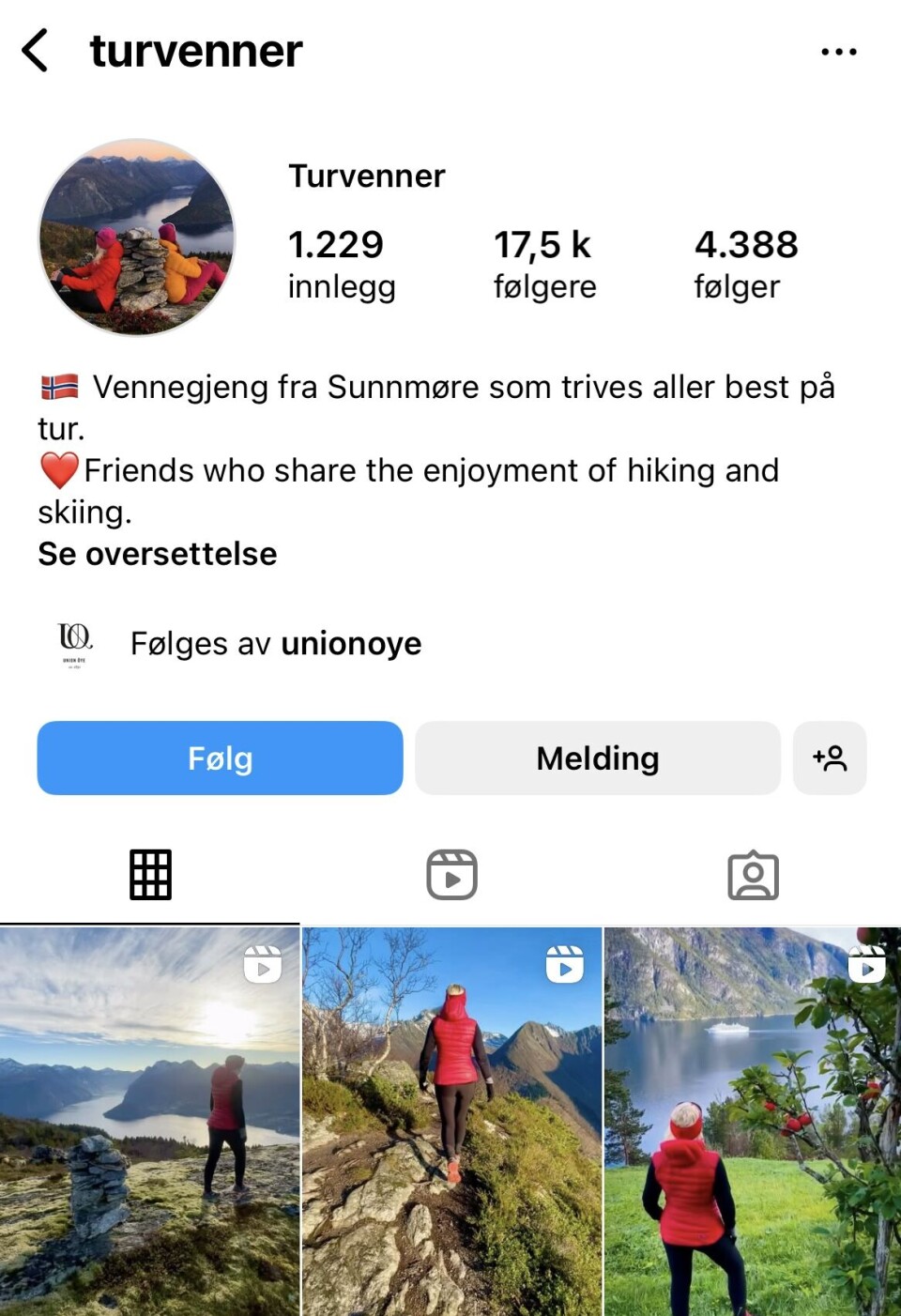The width and height of the screenshot is (901, 1316).
Task: View the 17,5 k følgere list
Action: tap(544, 264)
